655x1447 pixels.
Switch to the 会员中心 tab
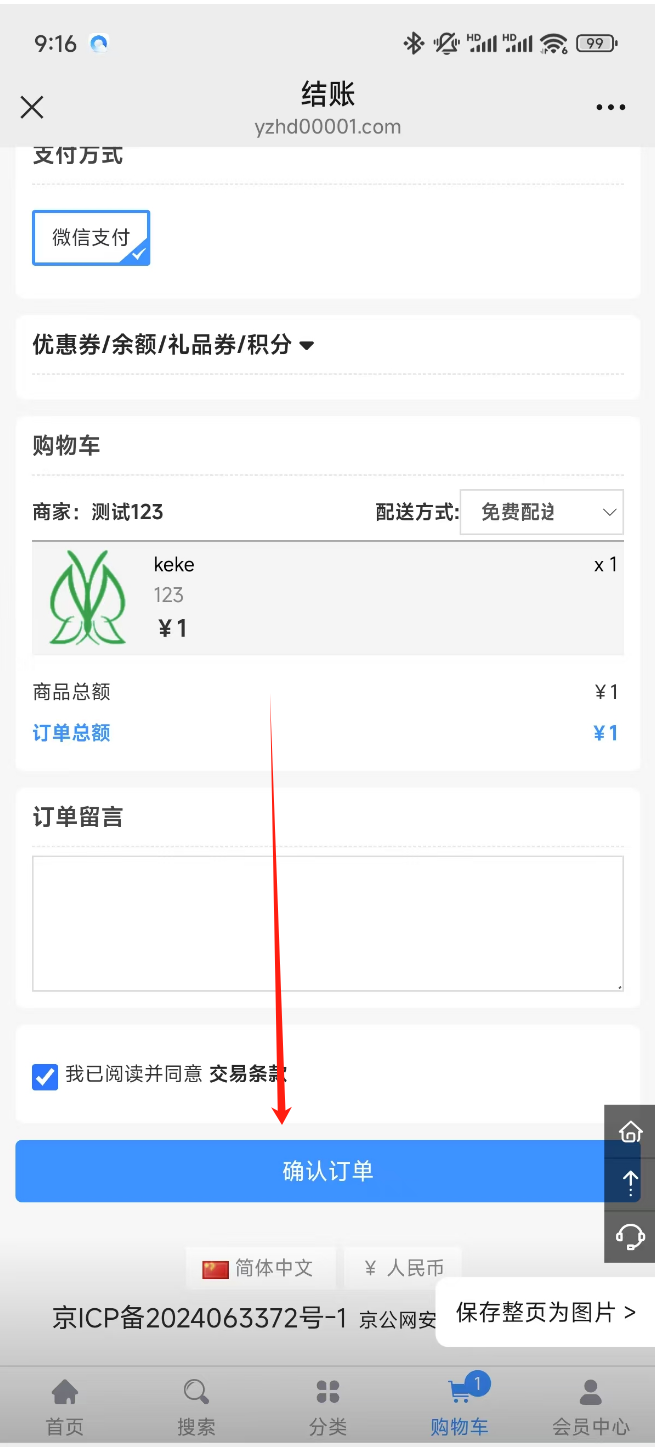point(591,1407)
